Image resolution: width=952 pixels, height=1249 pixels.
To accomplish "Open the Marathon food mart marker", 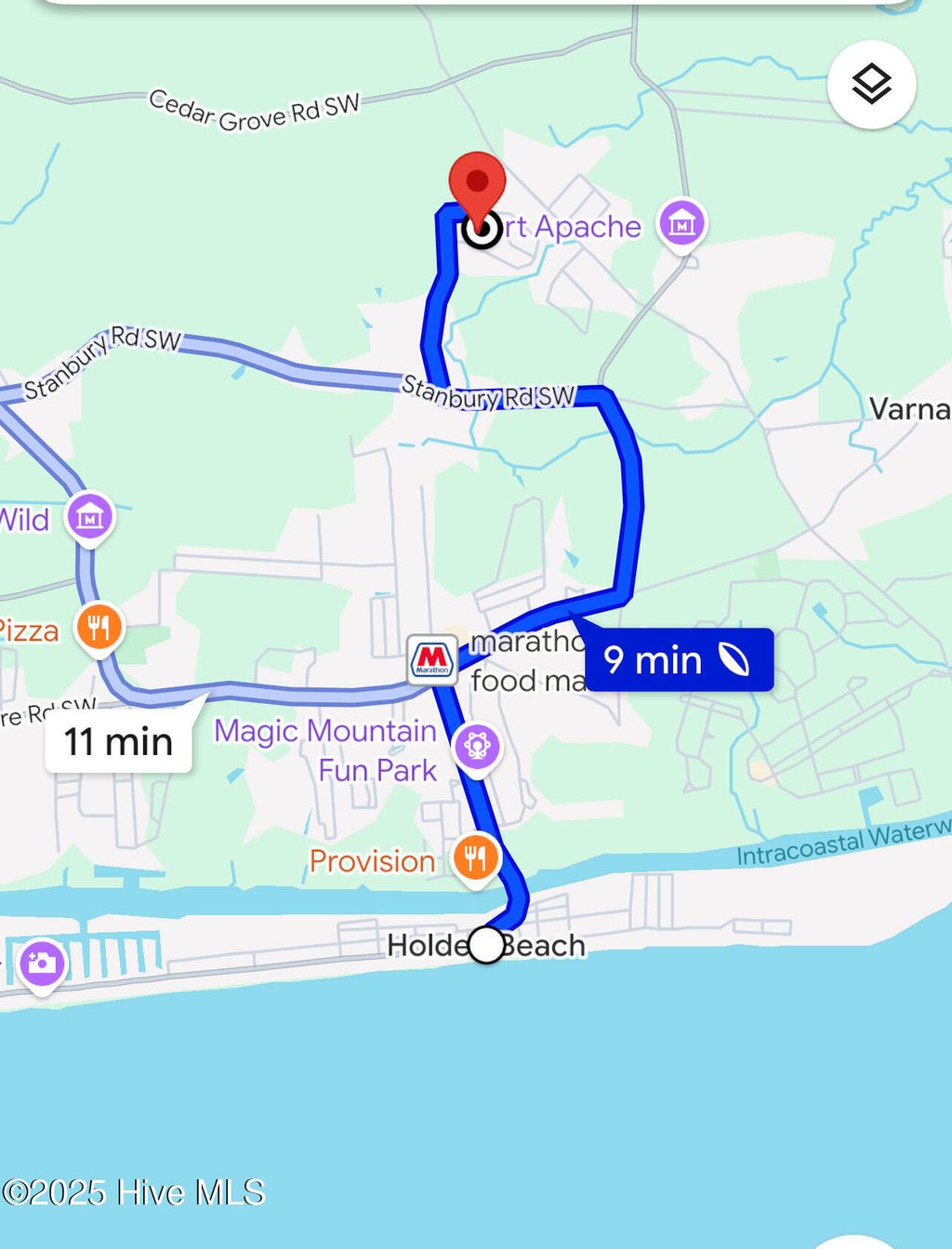I will (x=432, y=659).
